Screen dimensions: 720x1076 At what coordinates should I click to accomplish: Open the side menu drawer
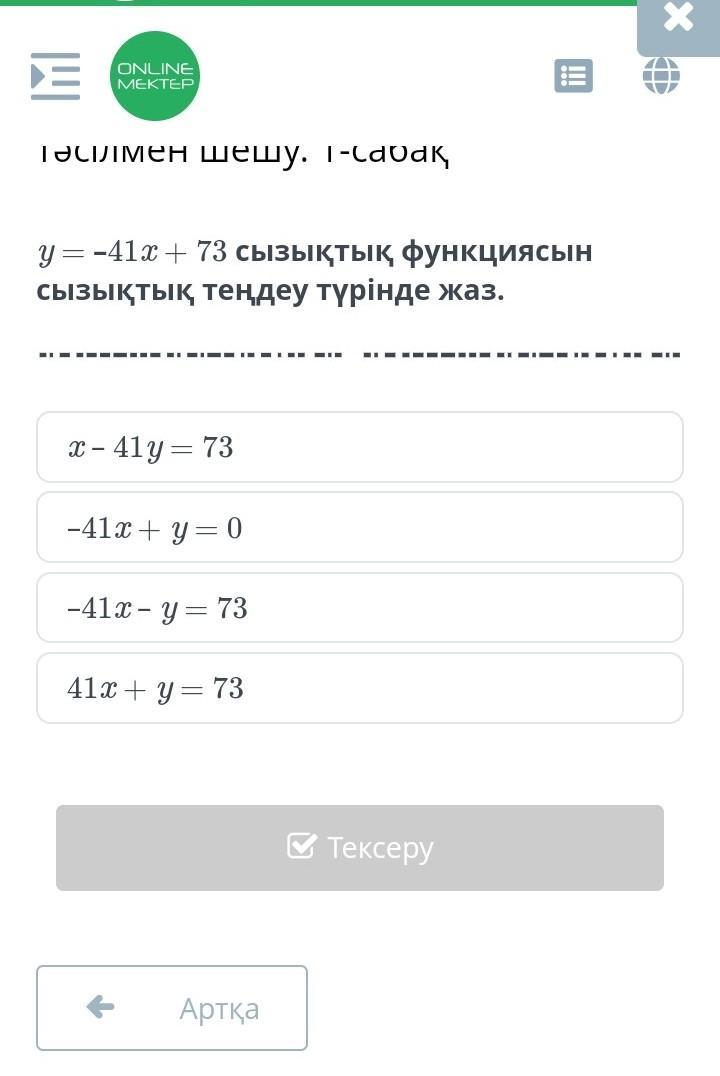pyautogui.click(x=56, y=76)
